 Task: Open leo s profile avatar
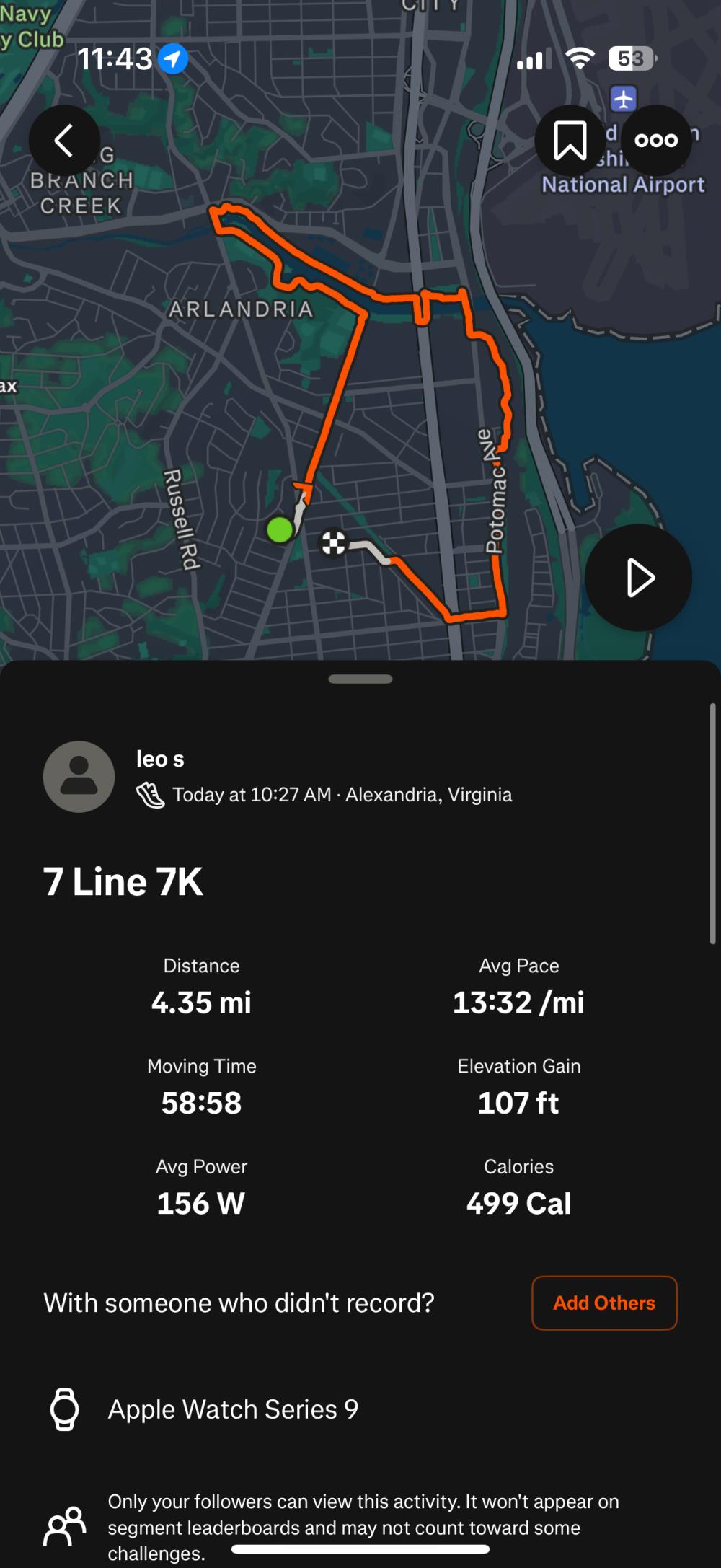79,777
